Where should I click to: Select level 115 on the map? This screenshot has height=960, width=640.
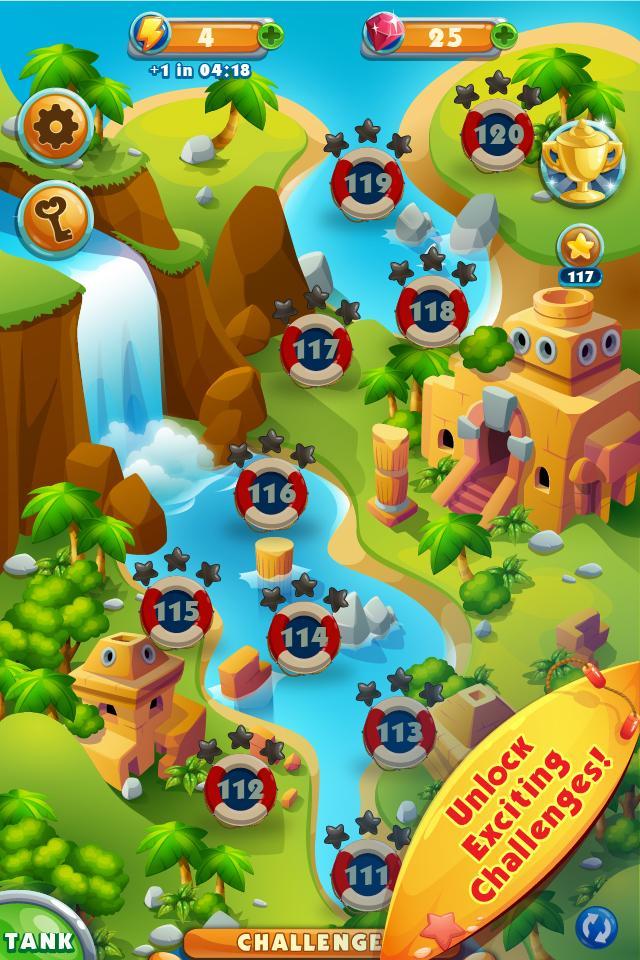pyautogui.click(x=176, y=610)
